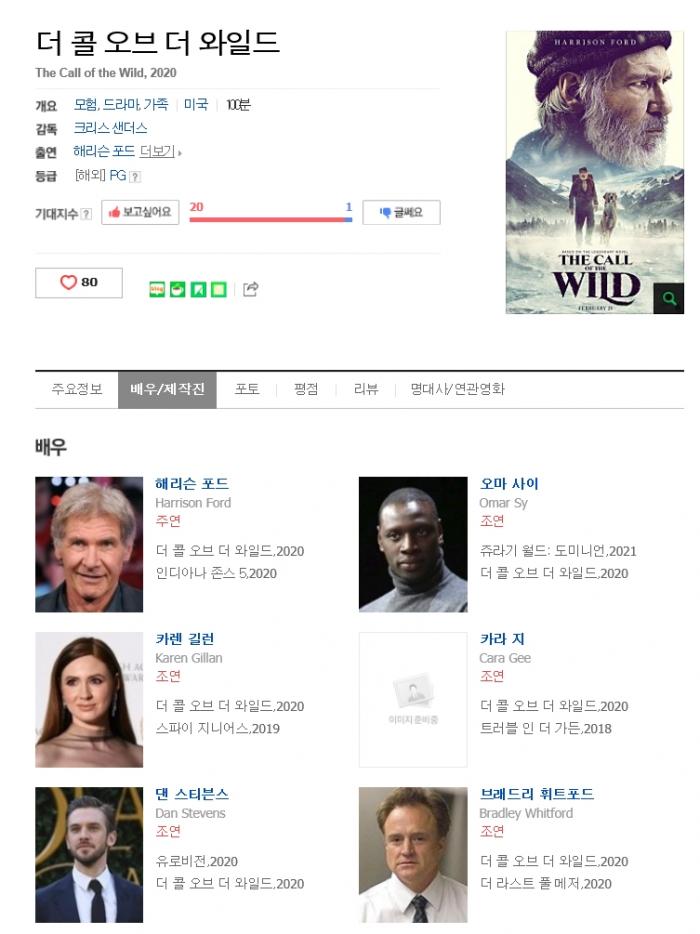Switch to the 주요정보 tab
Viewport: 700px width, 934px height.
coord(77,390)
